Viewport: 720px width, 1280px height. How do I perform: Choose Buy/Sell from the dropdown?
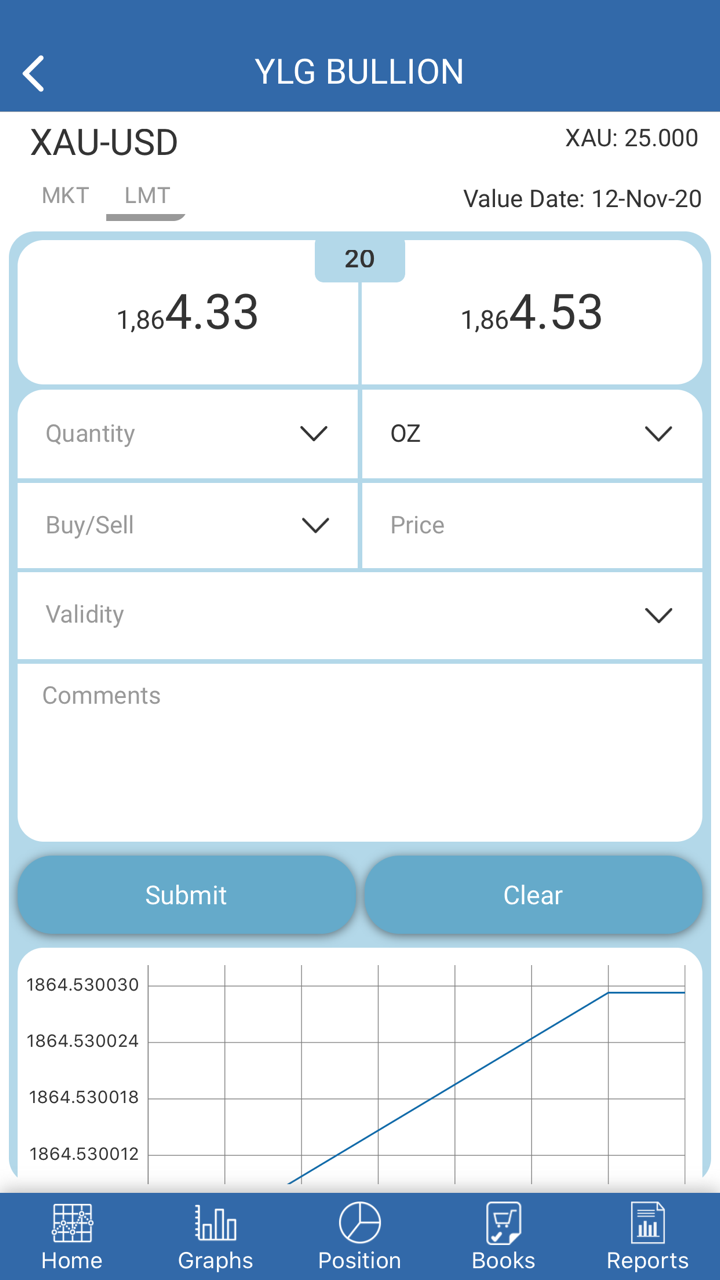pyautogui.click(x=188, y=525)
